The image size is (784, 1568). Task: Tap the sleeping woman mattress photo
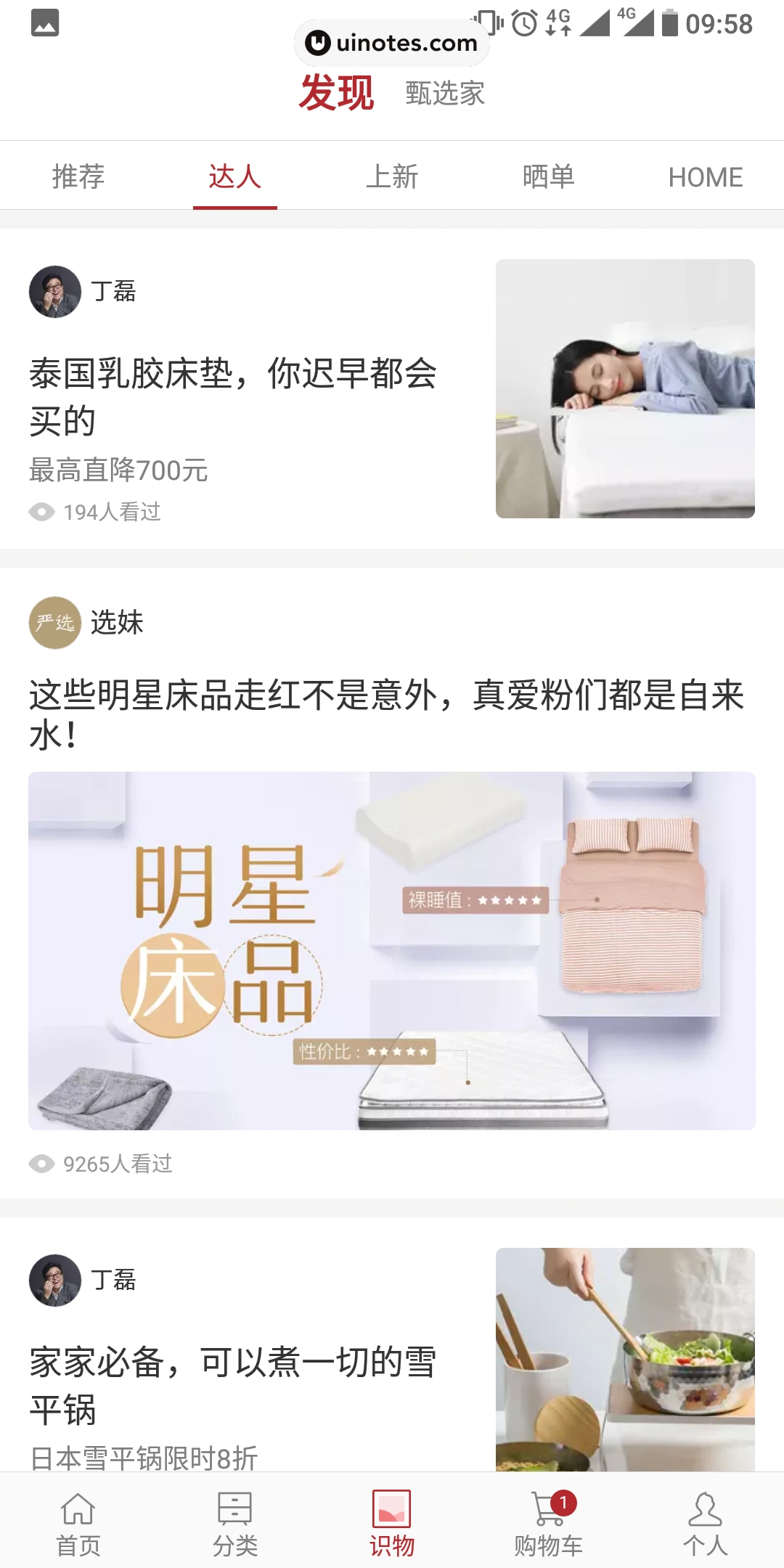coord(624,390)
